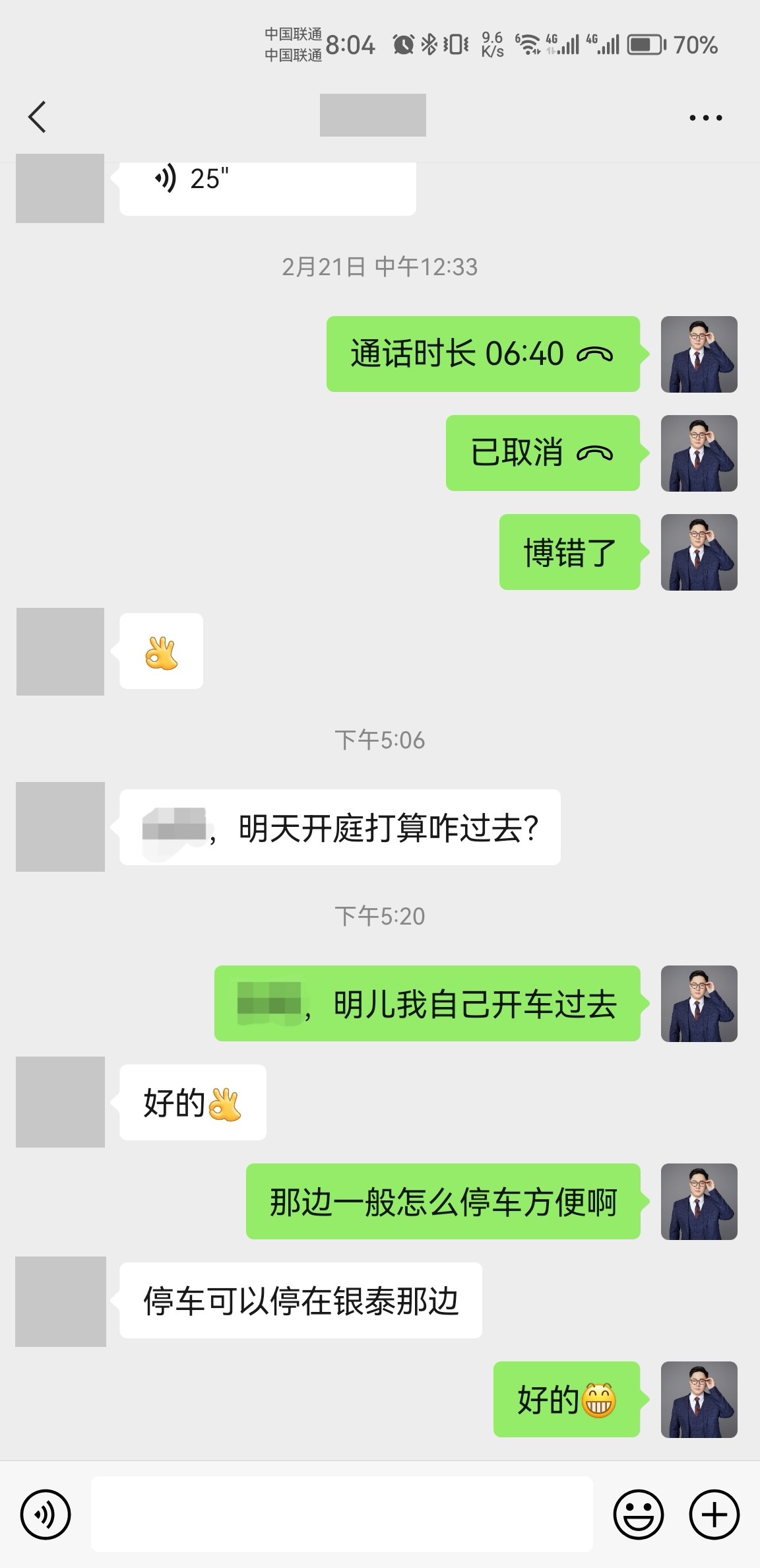Focus the message text field
This screenshot has height=1568, width=760.
point(342,1513)
